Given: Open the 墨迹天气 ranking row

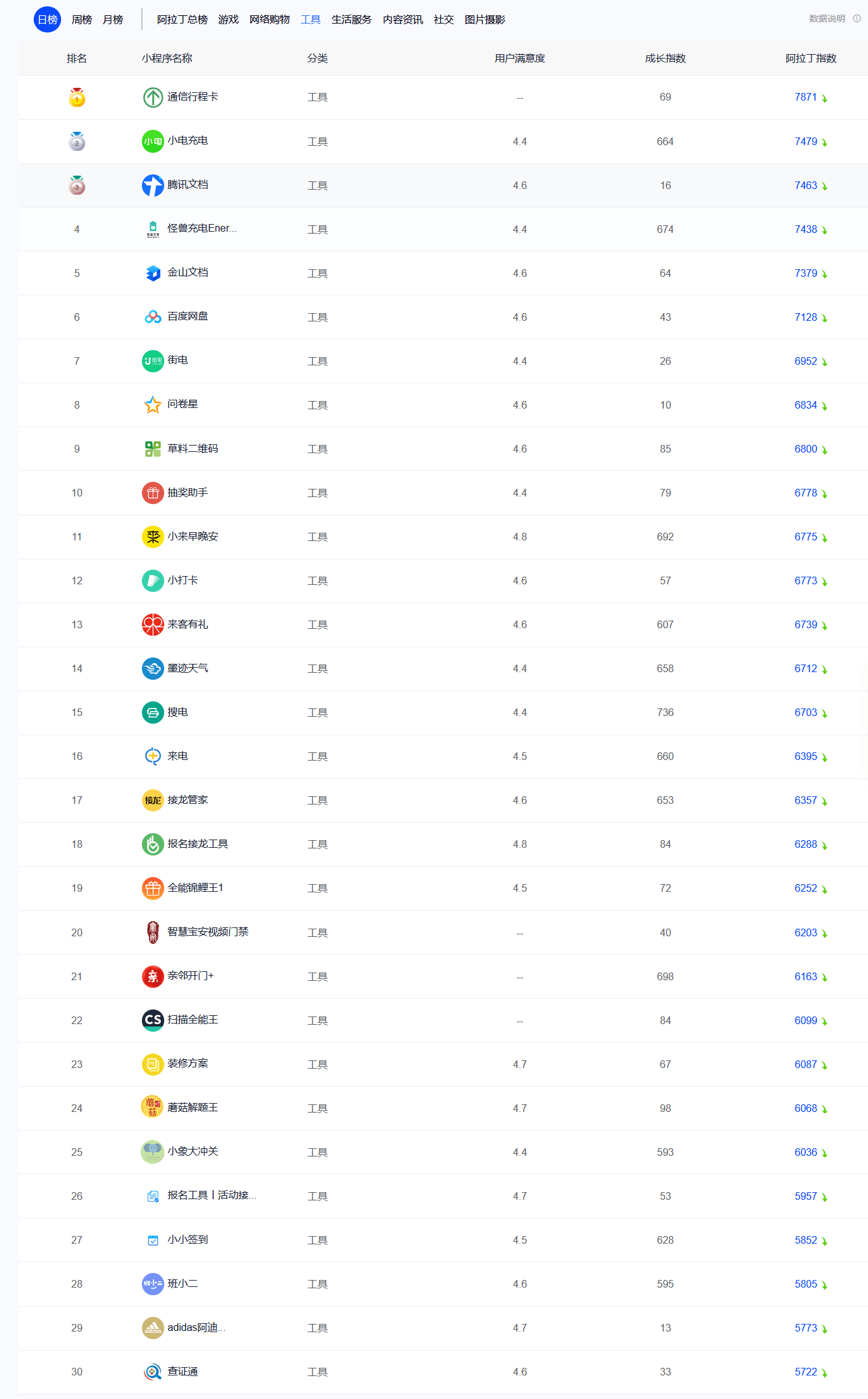Looking at the screenshot, I should click(x=444, y=668).
